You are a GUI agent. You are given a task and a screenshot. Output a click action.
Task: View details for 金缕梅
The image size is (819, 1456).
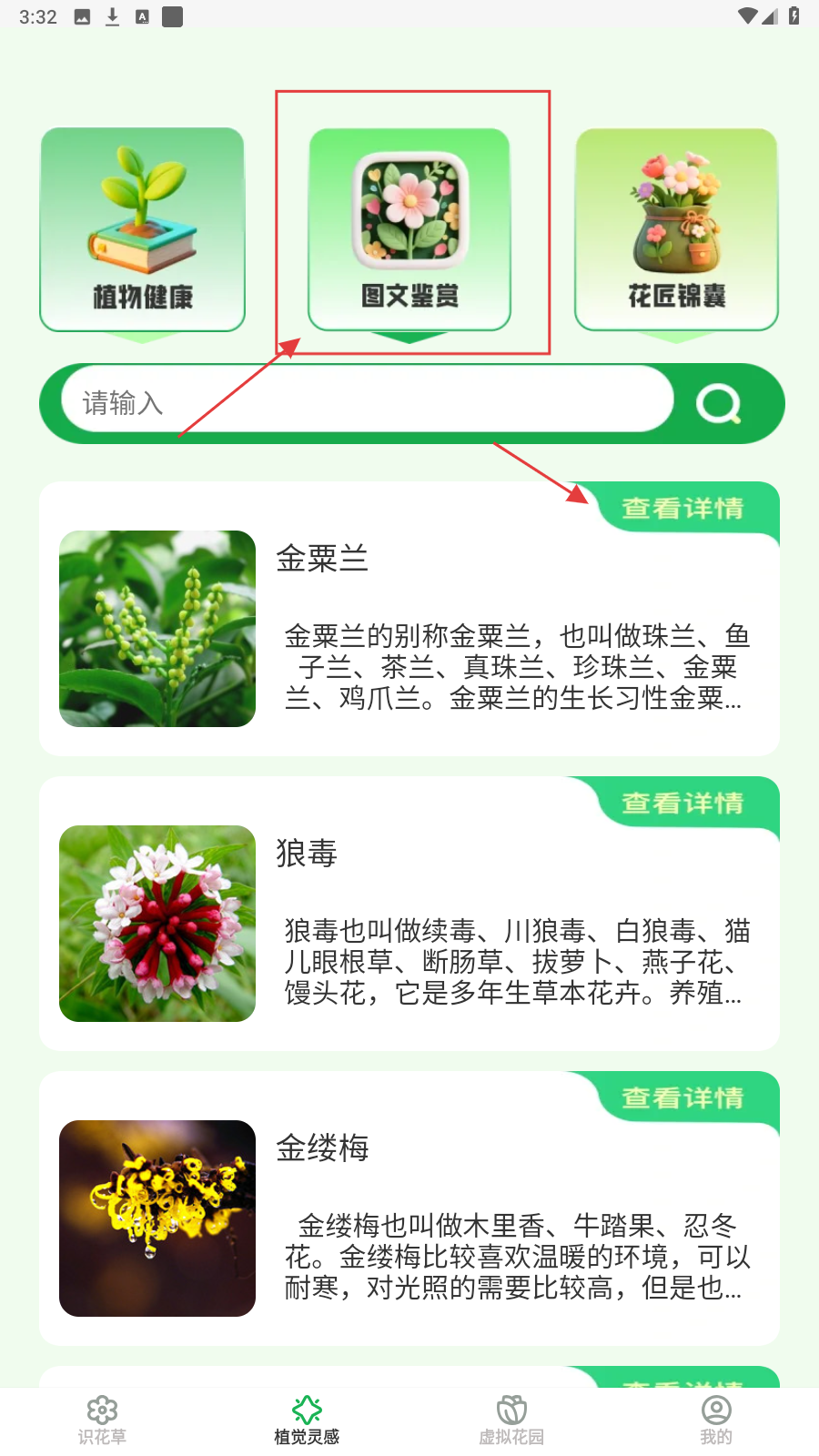(683, 1098)
